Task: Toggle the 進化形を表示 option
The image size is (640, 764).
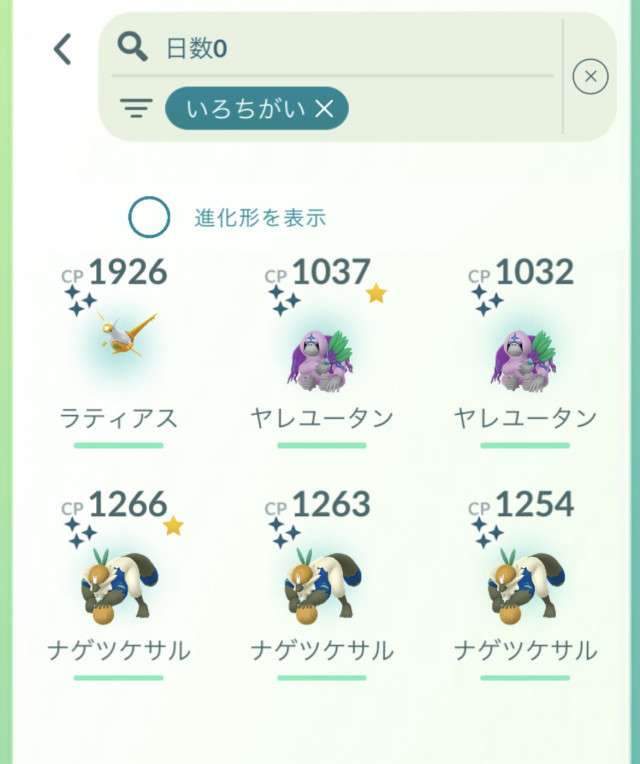Action: coord(150,217)
